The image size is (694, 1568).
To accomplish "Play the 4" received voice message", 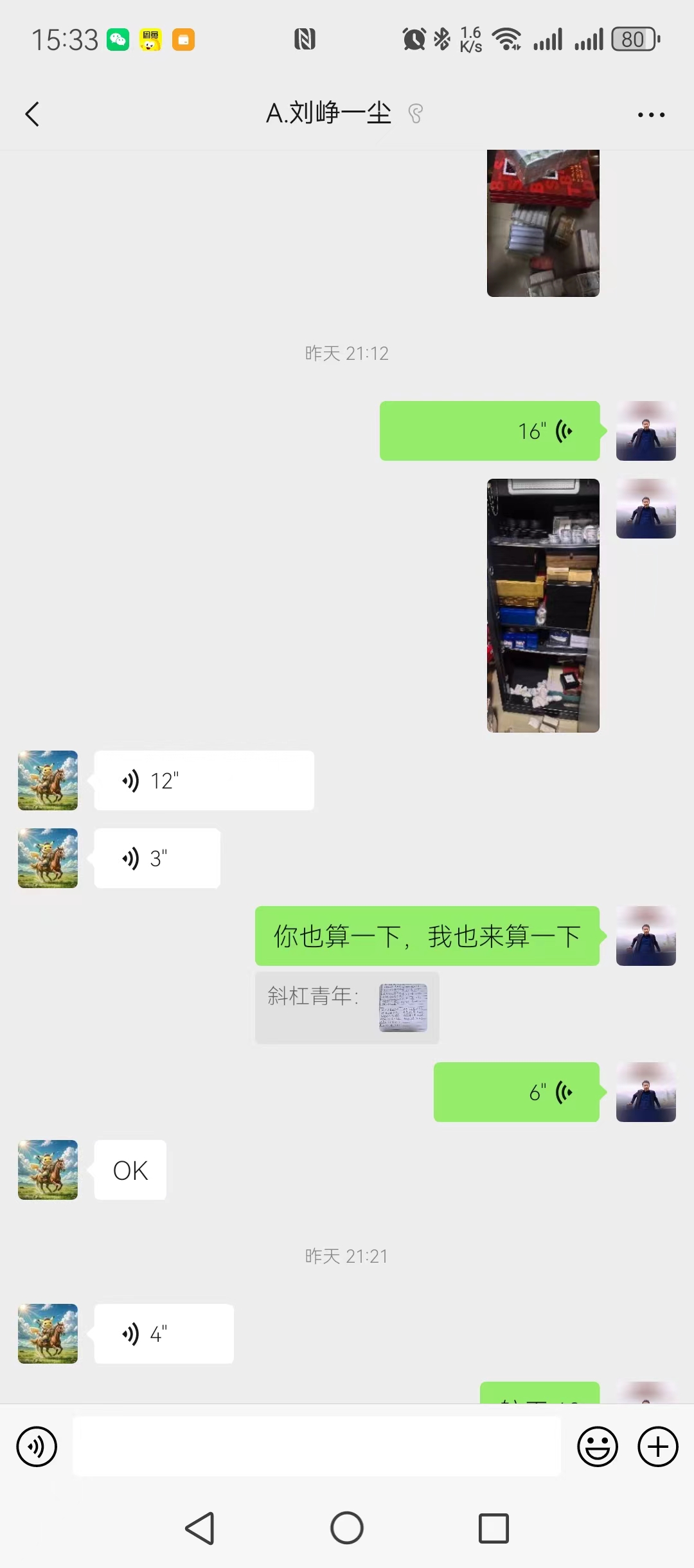I will click(x=164, y=1334).
